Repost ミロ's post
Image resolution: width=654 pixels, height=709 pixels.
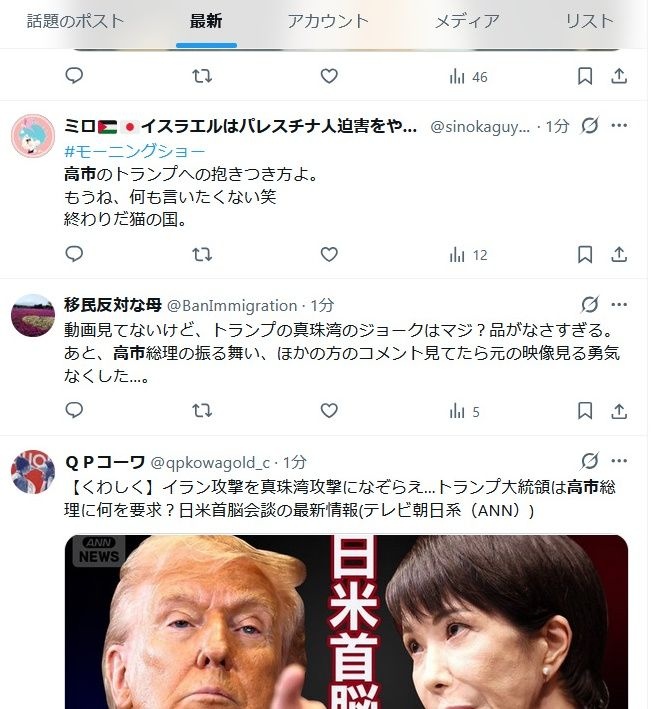point(202,254)
